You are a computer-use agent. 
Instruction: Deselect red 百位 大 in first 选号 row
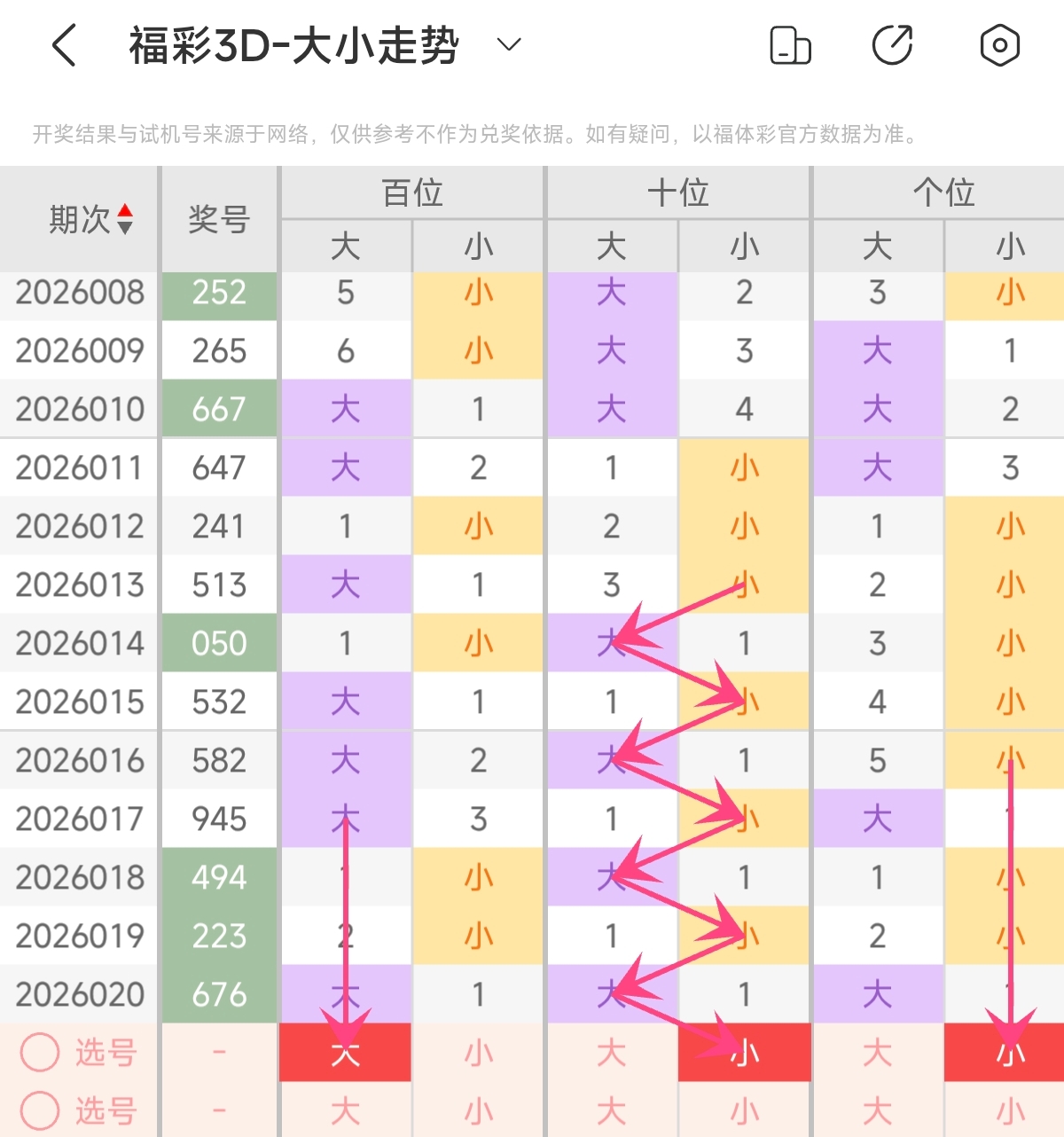(x=345, y=1053)
